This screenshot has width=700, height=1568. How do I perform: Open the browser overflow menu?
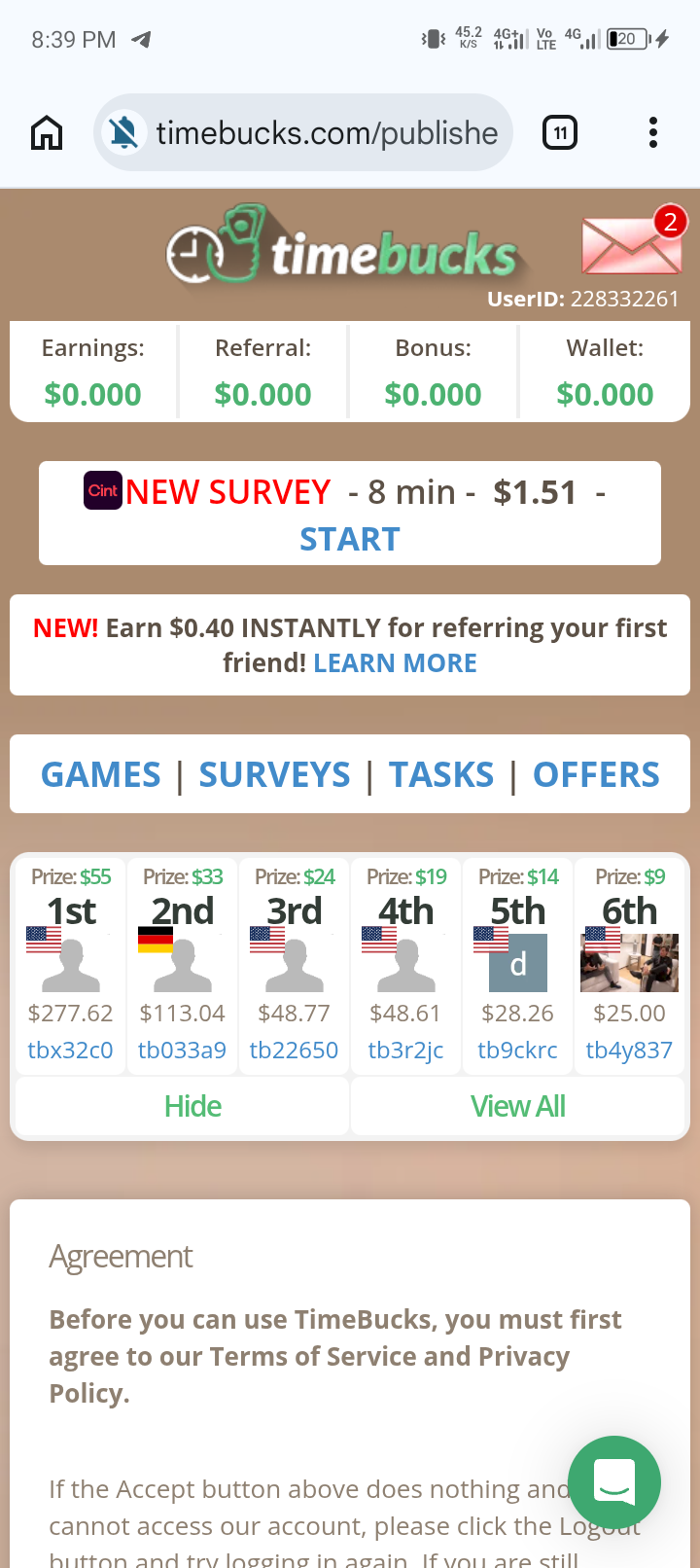click(x=652, y=132)
